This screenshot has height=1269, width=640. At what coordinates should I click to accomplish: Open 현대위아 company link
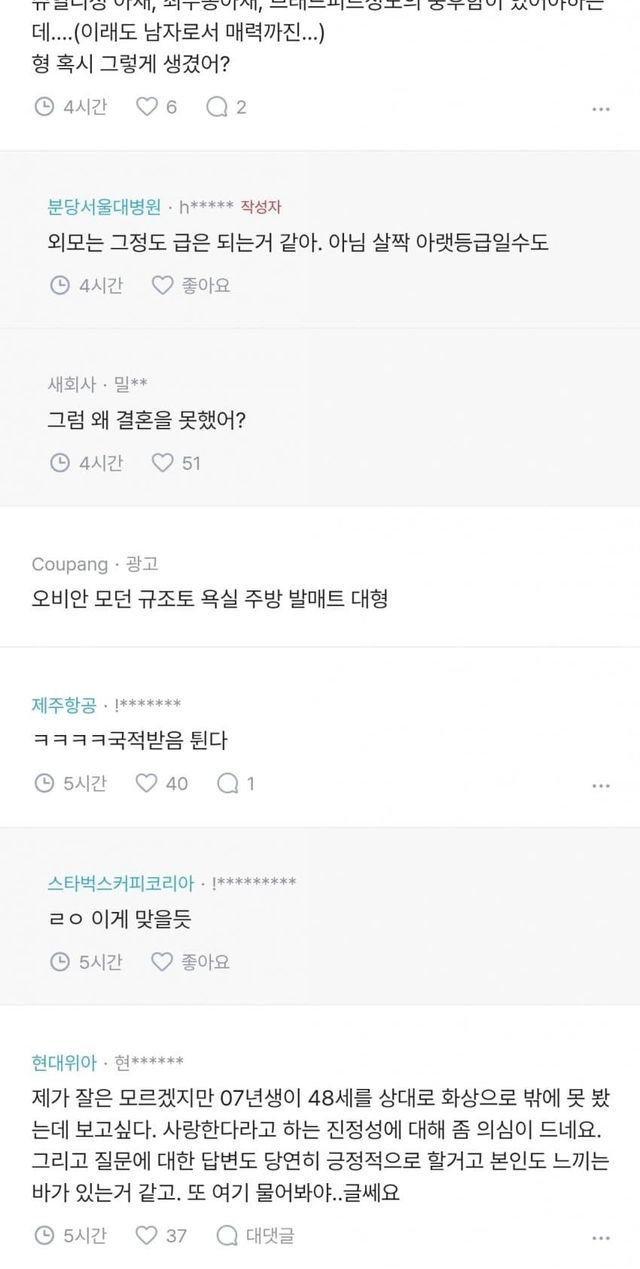(64, 1061)
